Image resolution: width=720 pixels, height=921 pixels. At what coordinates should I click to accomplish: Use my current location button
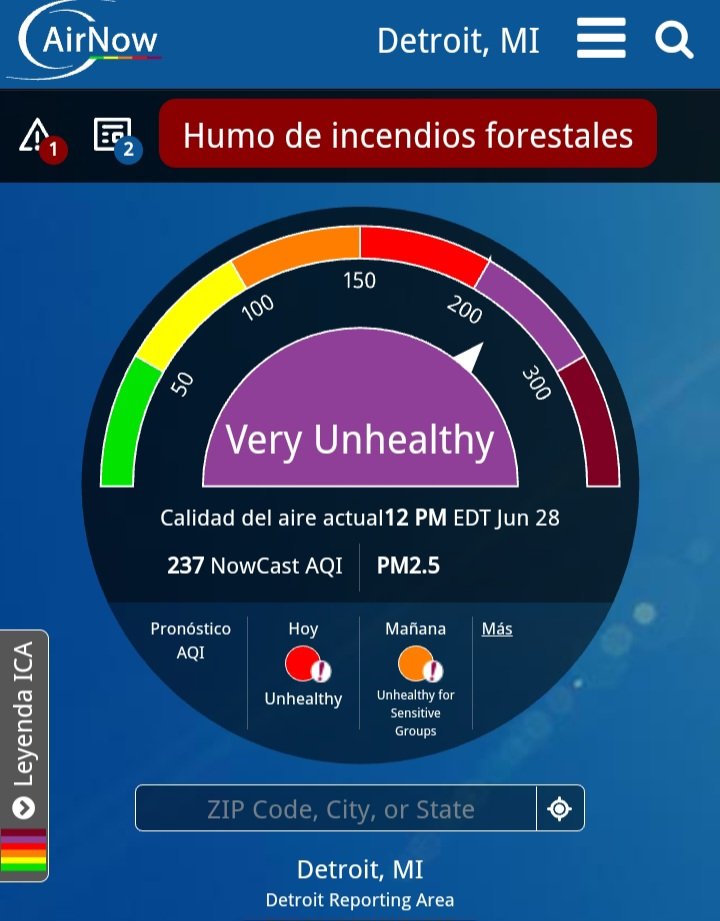[560, 809]
